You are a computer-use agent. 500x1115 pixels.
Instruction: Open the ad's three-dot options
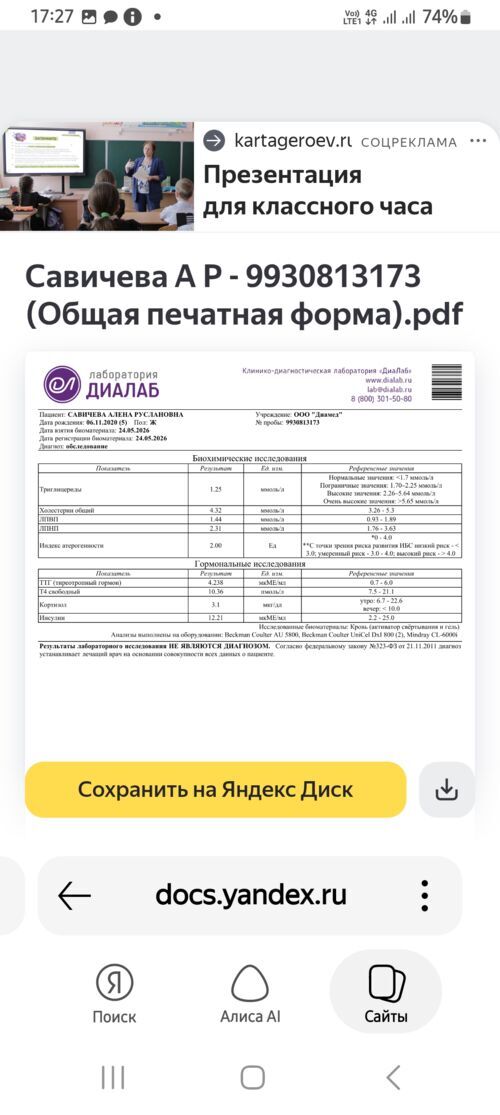(x=478, y=141)
